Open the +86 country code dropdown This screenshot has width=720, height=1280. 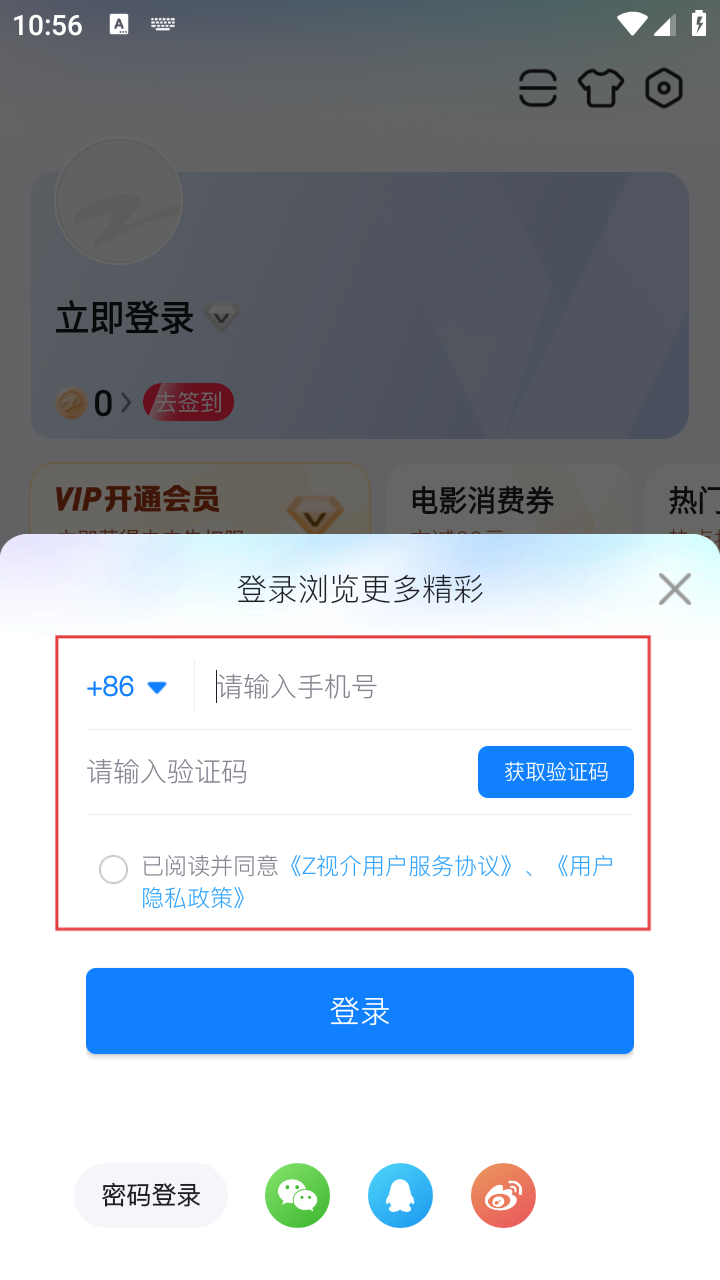(x=126, y=687)
